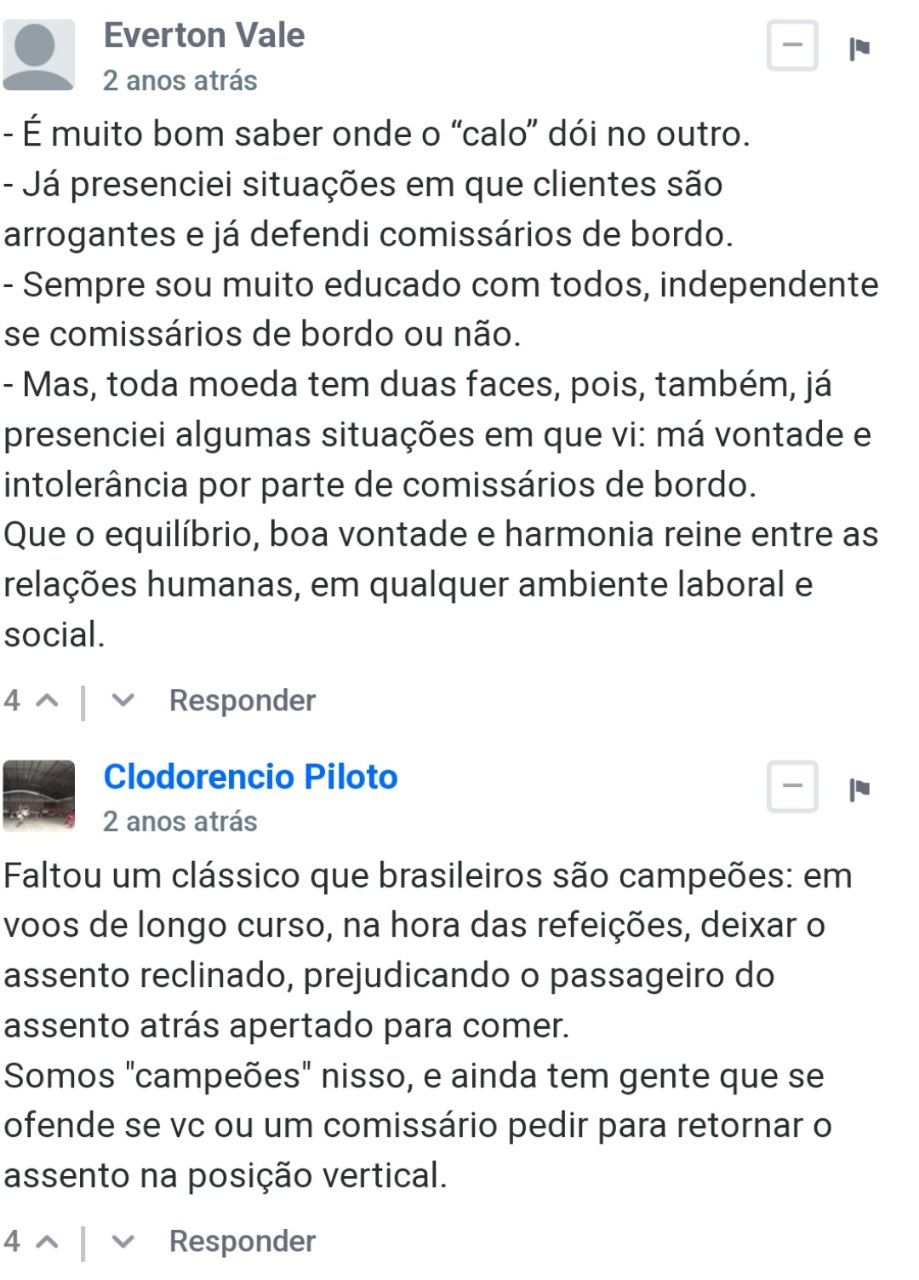
Task: Collapse Clodorencio Piloto's comment
Action: (x=792, y=787)
